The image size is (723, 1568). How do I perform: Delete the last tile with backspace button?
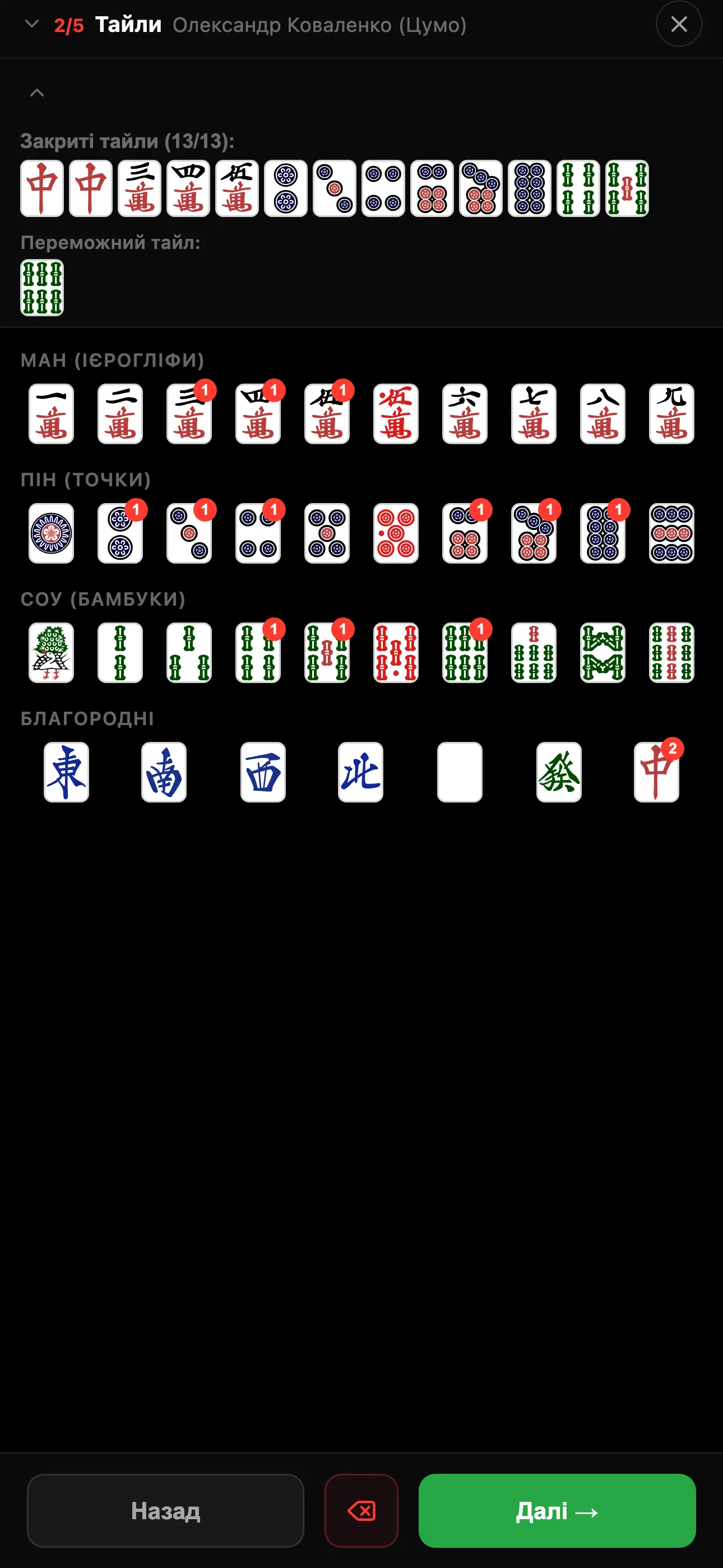click(361, 1510)
